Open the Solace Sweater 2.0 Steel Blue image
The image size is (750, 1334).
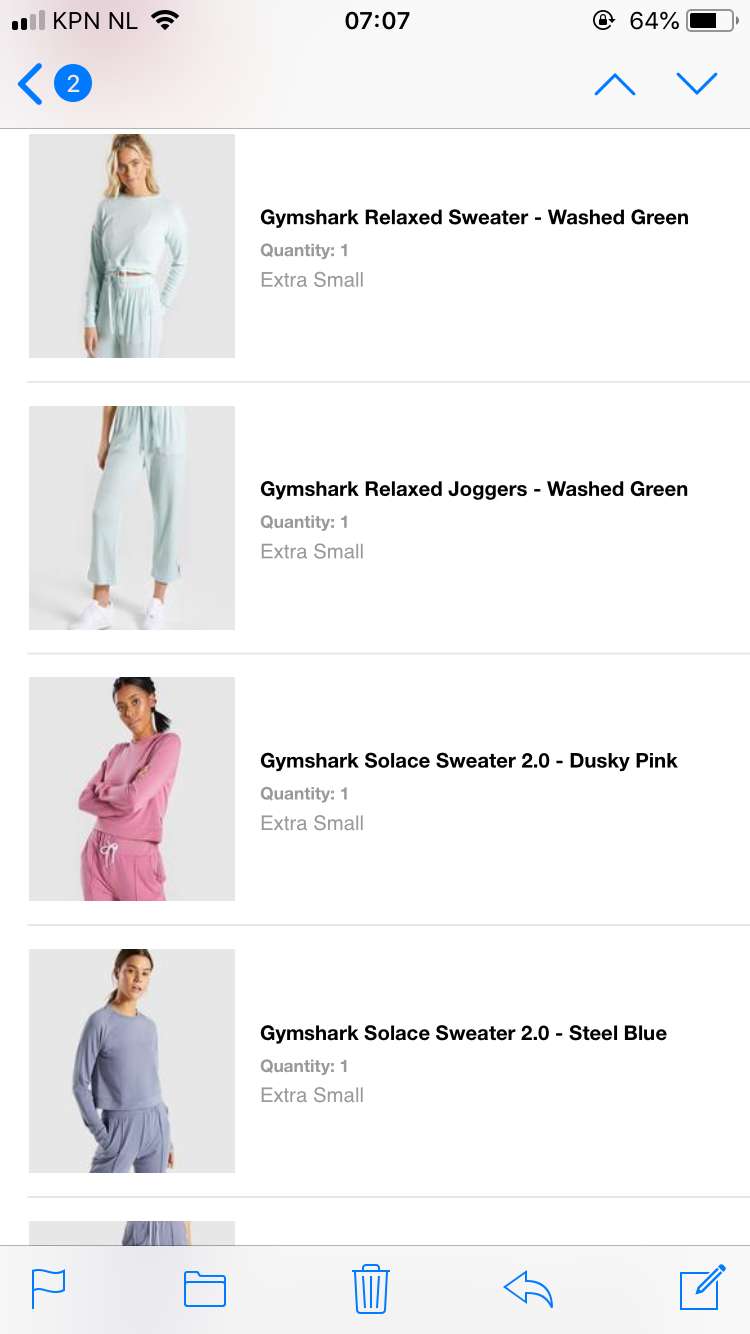click(x=132, y=1061)
